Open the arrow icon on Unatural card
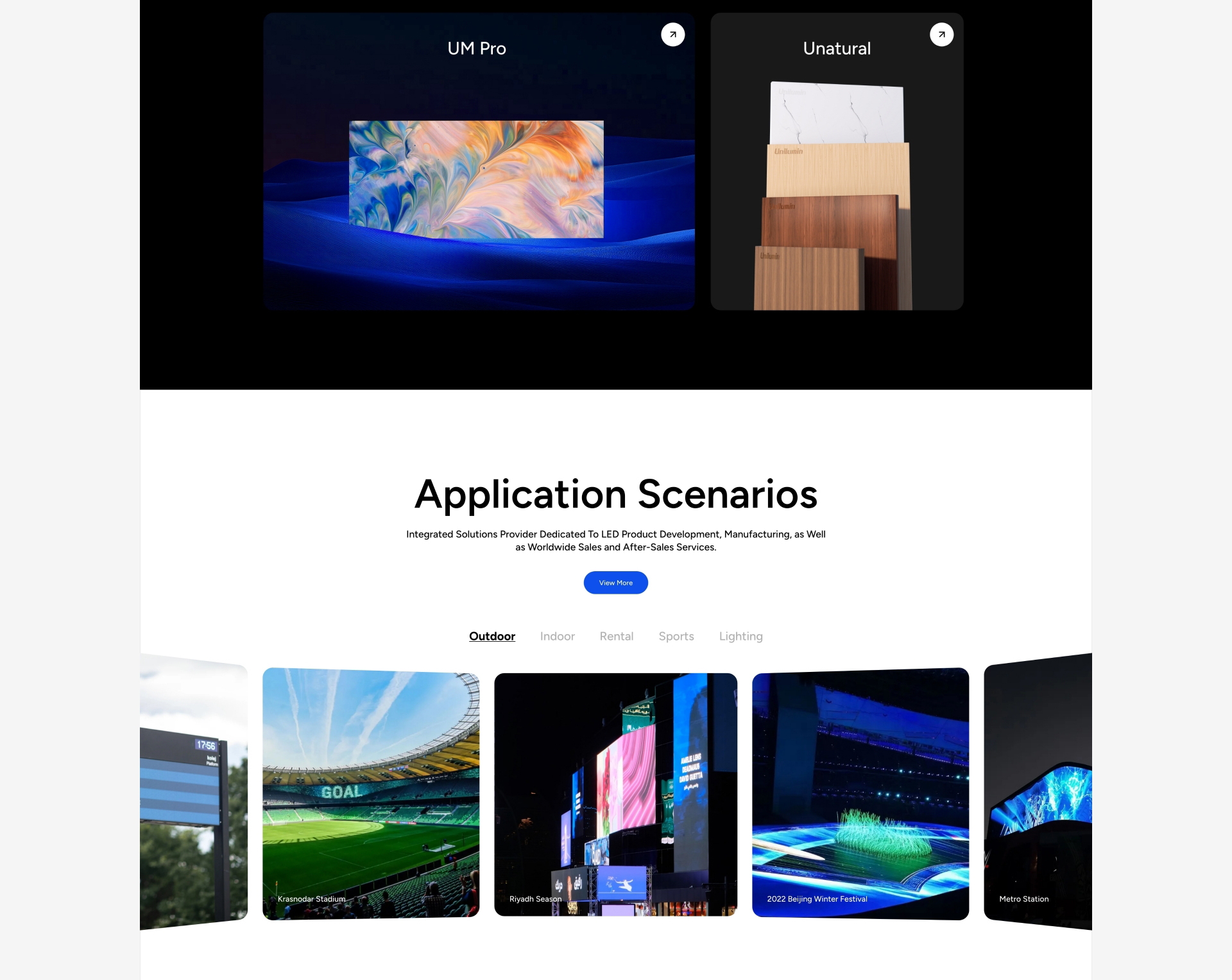 pyautogui.click(x=941, y=35)
